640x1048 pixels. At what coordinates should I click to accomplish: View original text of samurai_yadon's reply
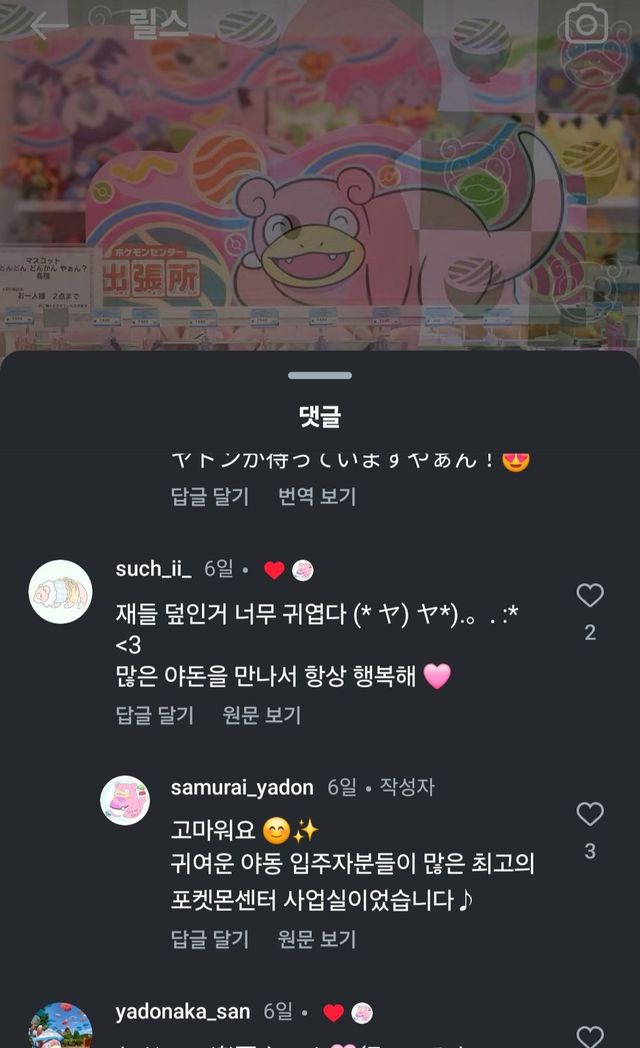pos(316,939)
